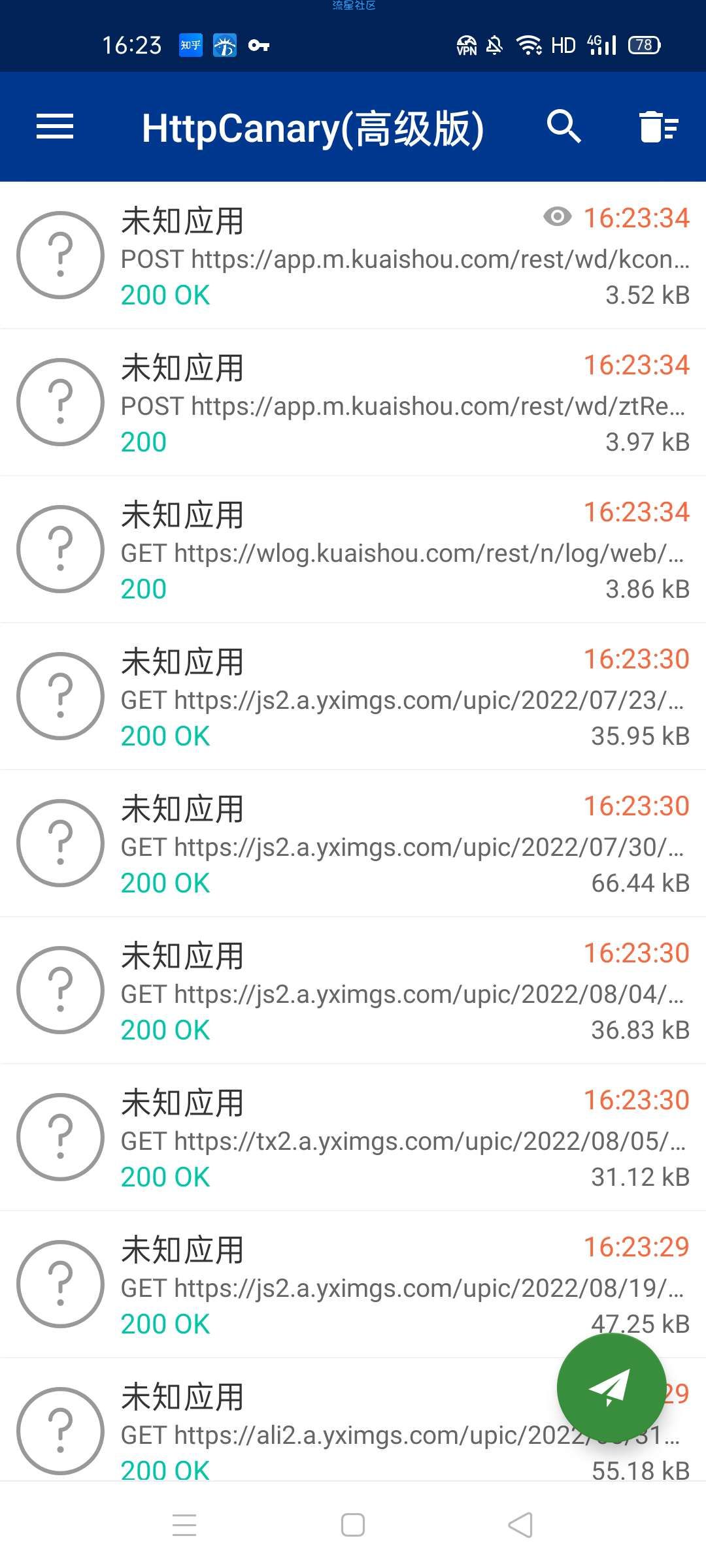Open the 47.25 kB yximgs request
The image size is (706, 1568).
click(x=353, y=1284)
